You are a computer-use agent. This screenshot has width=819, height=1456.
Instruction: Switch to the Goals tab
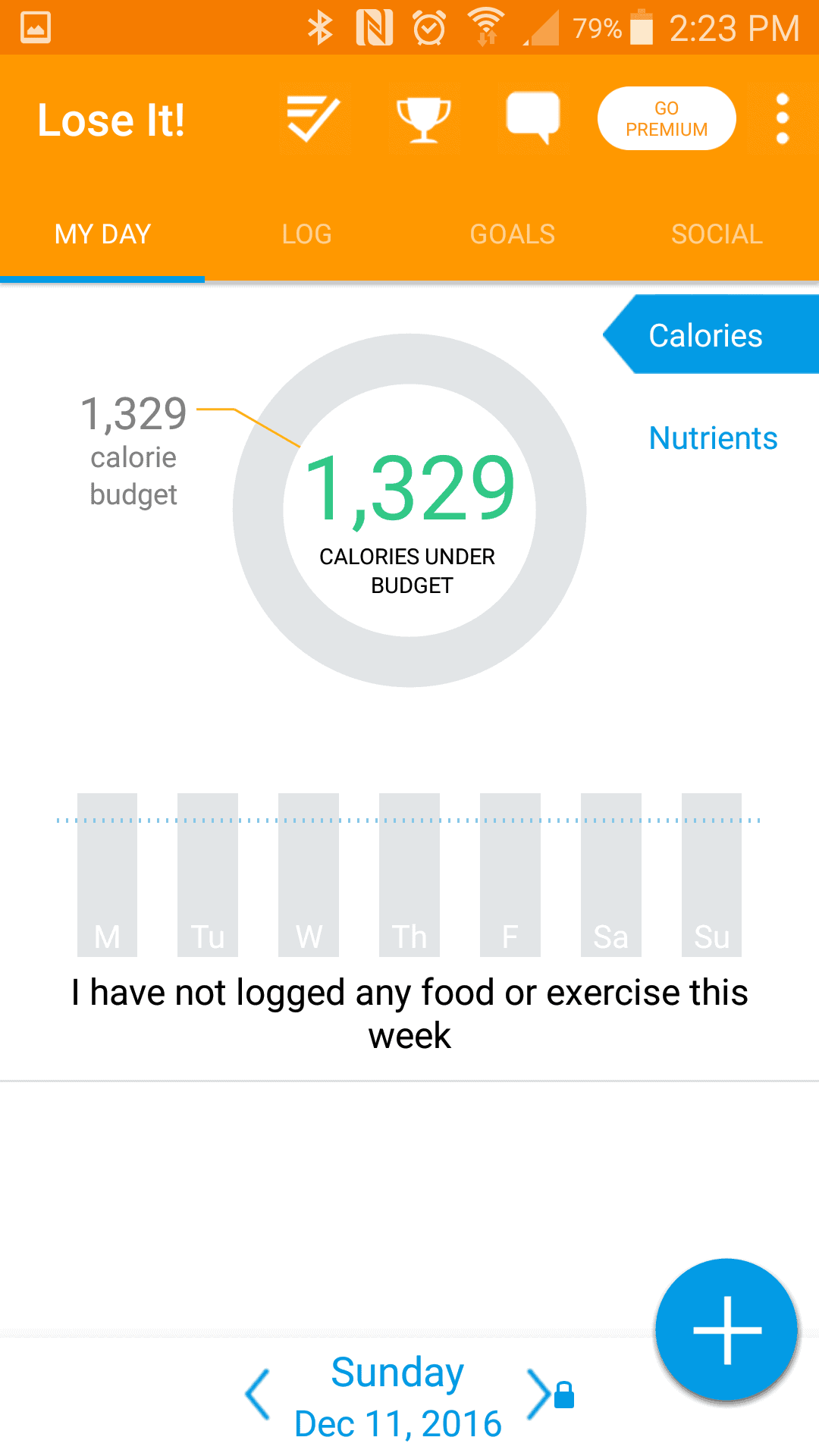tap(513, 234)
